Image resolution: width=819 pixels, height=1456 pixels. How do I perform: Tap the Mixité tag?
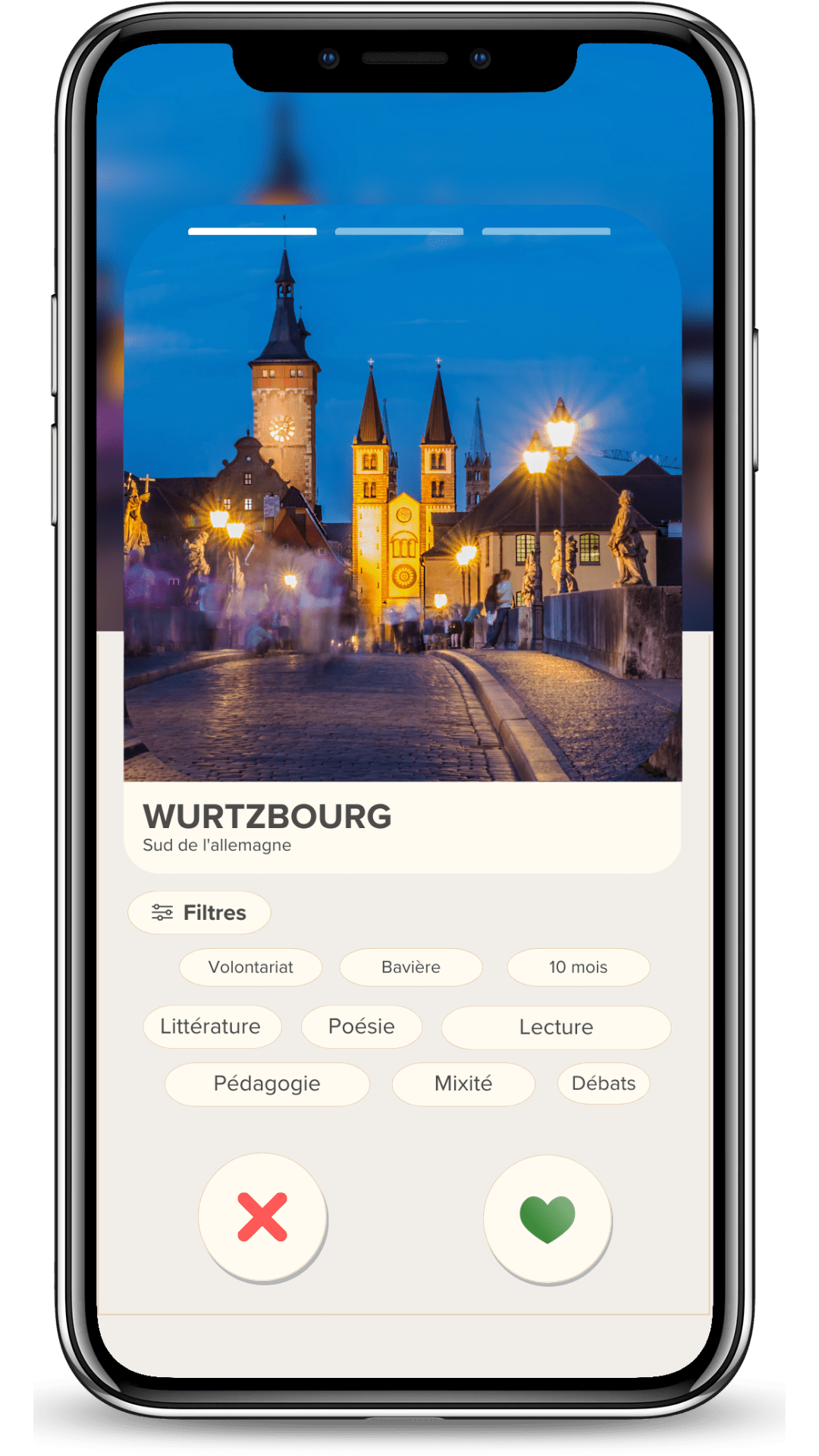(x=463, y=1084)
